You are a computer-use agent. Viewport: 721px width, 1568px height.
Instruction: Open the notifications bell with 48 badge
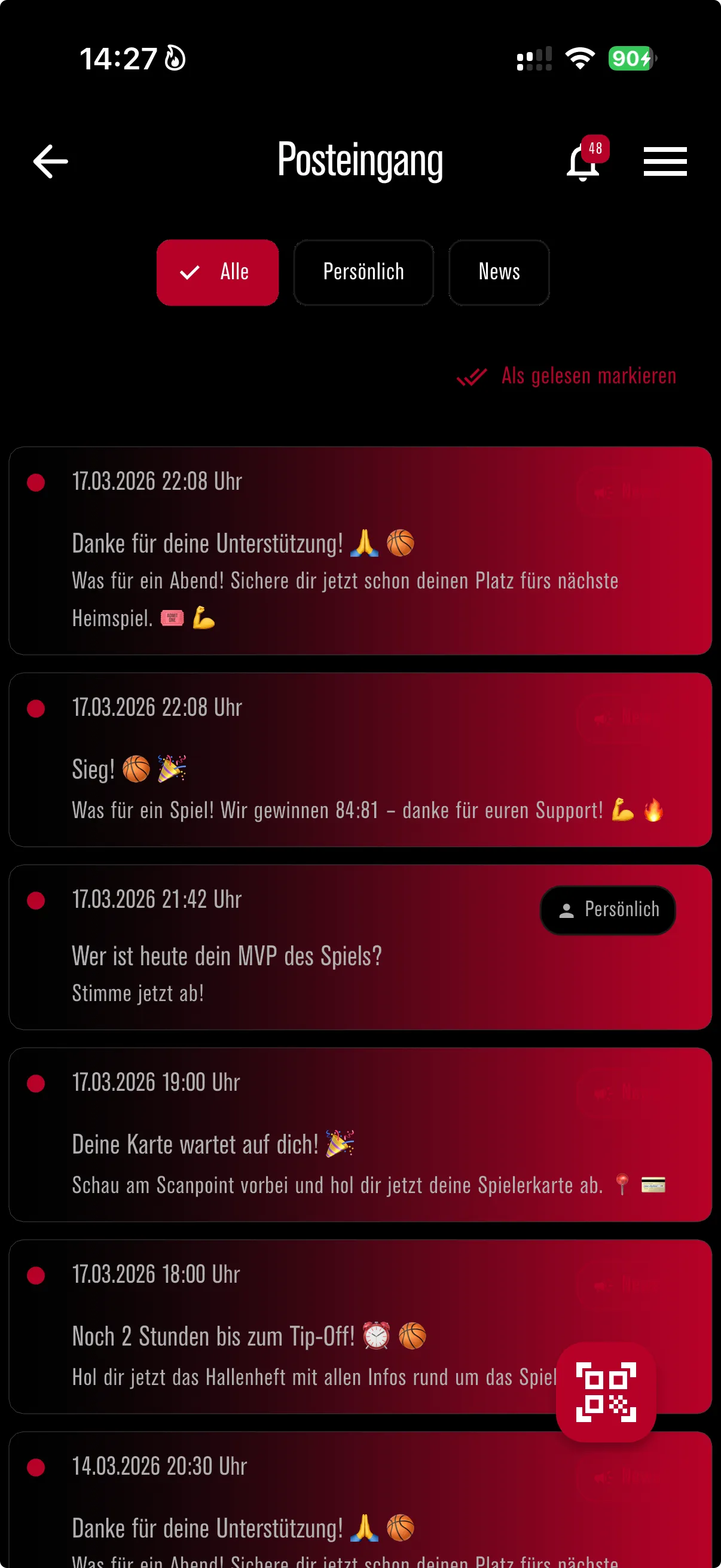583,161
